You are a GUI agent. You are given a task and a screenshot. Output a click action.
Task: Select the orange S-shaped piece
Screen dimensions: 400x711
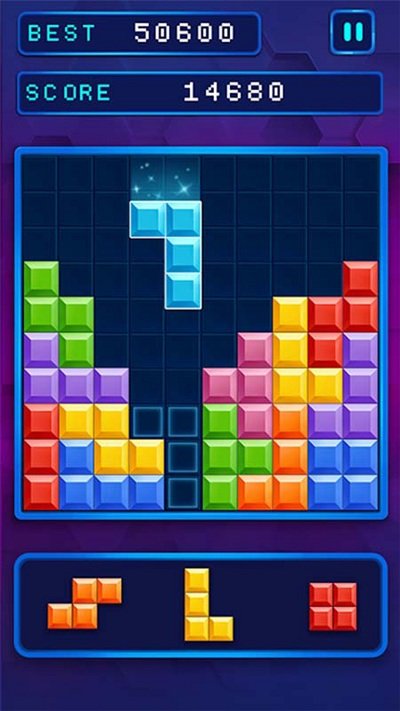(85, 603)
